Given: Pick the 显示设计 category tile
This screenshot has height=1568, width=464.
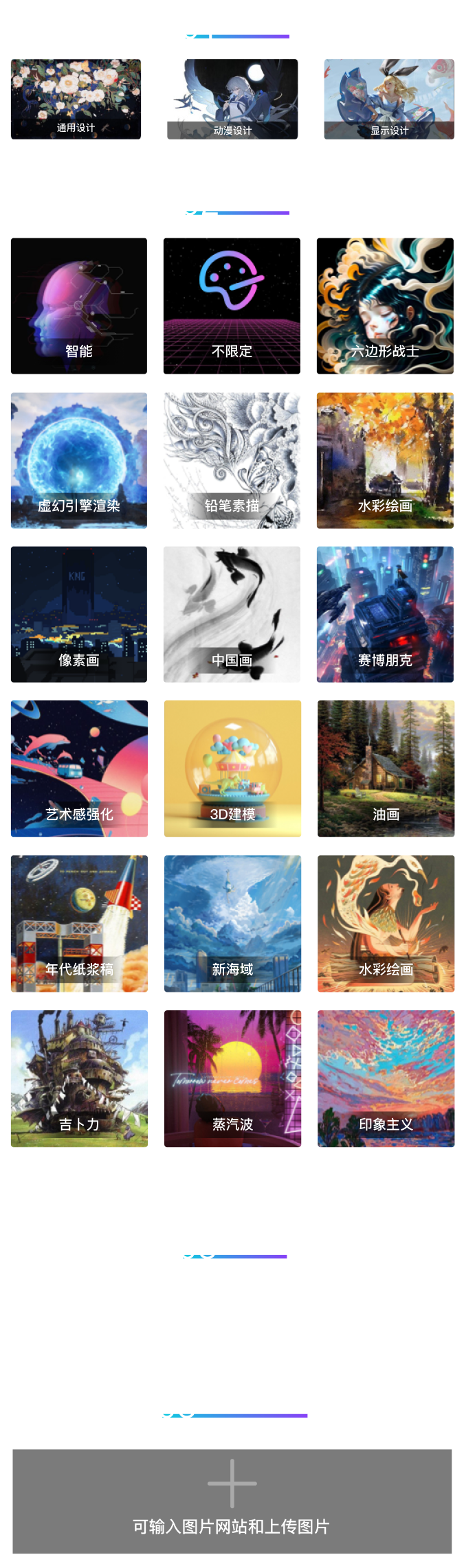Looking at the screenshot, I should (389, 99).
